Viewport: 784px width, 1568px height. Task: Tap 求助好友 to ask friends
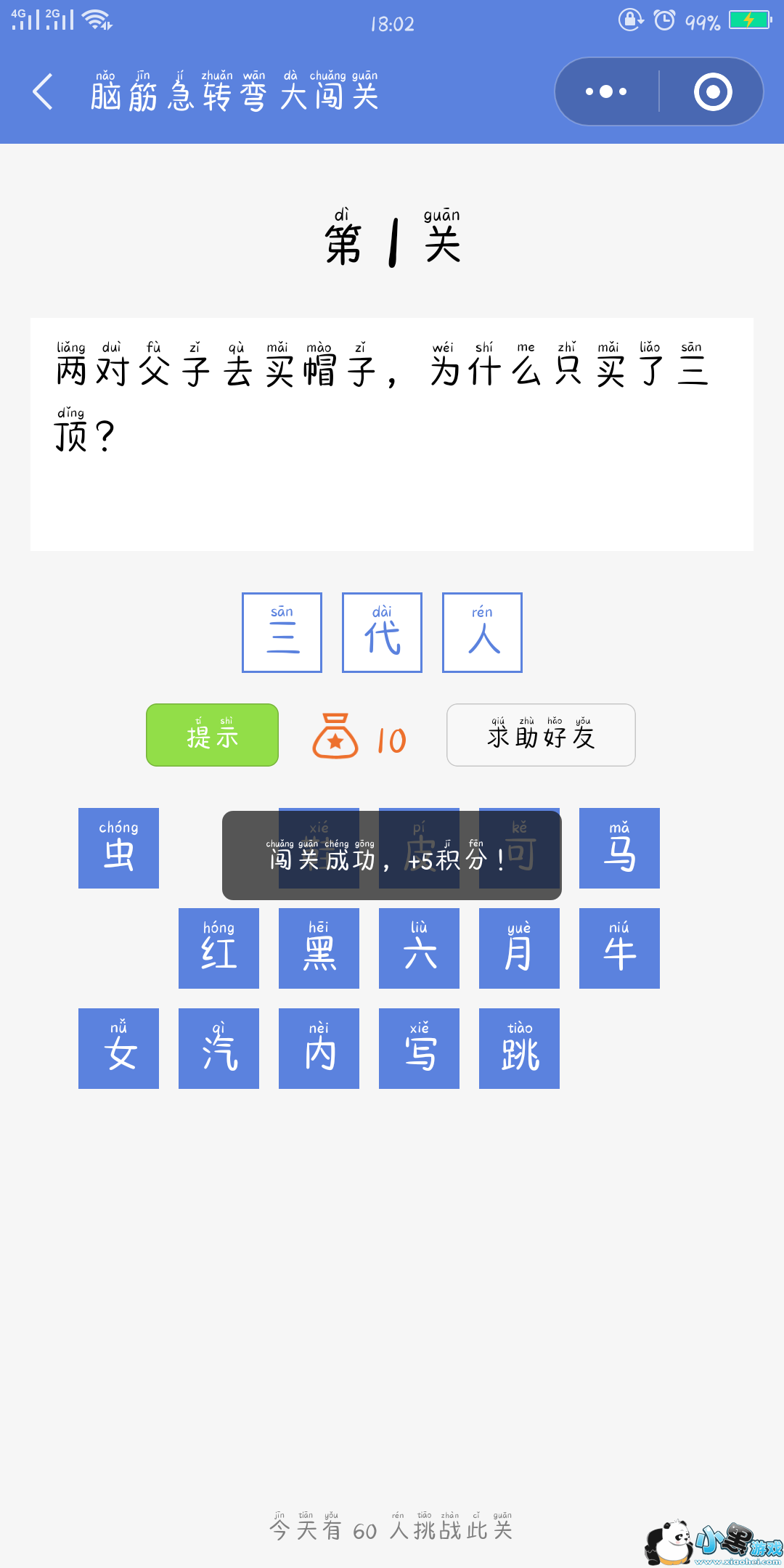click(541, 735)
